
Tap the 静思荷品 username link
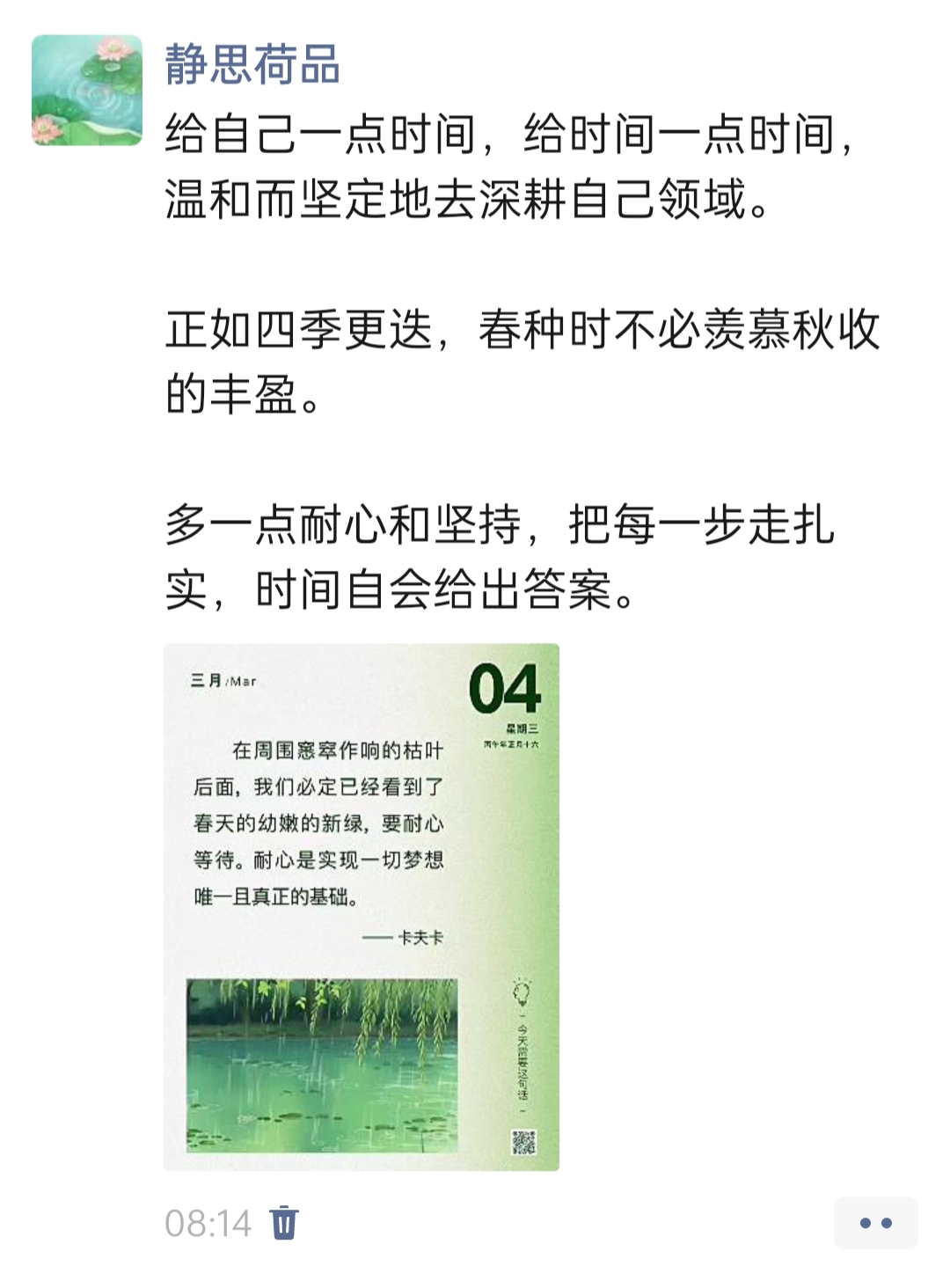tap(252, 65)
